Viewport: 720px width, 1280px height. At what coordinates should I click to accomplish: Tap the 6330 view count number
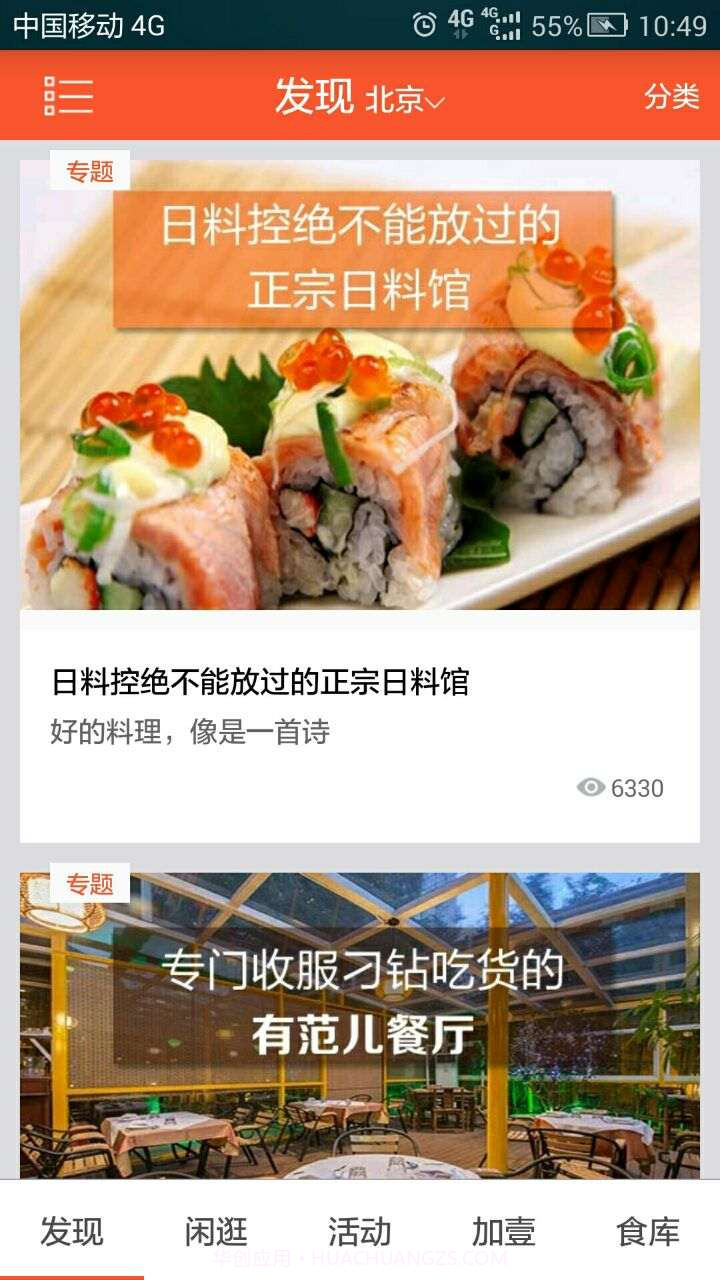coord(638,789)
